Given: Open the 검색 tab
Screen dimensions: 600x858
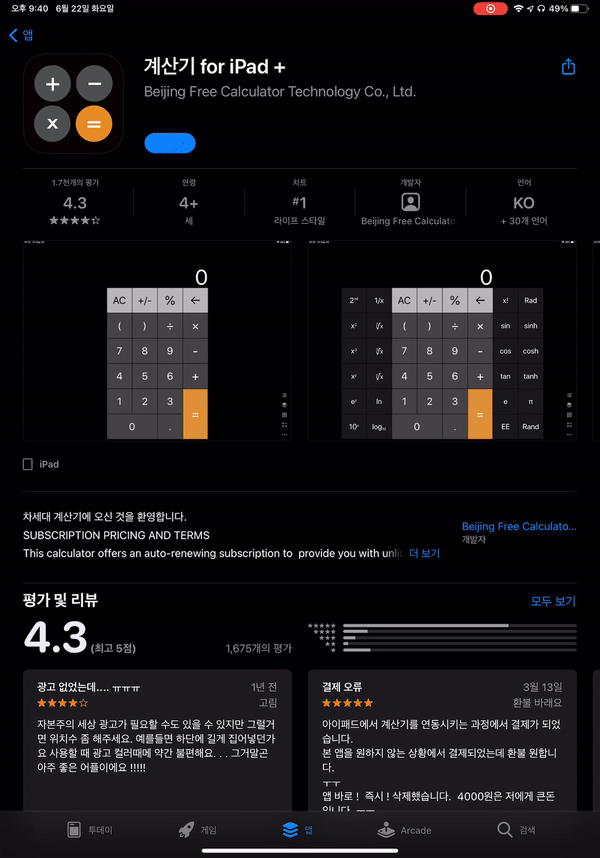Looking at the screenshot, I should point(517,830).
